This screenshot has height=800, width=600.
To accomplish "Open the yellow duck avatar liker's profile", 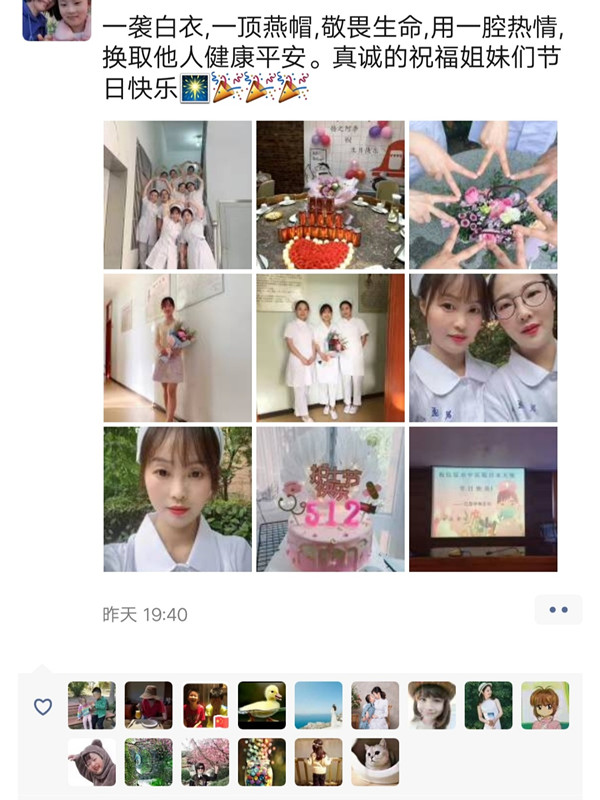I will tap(262, 705).
